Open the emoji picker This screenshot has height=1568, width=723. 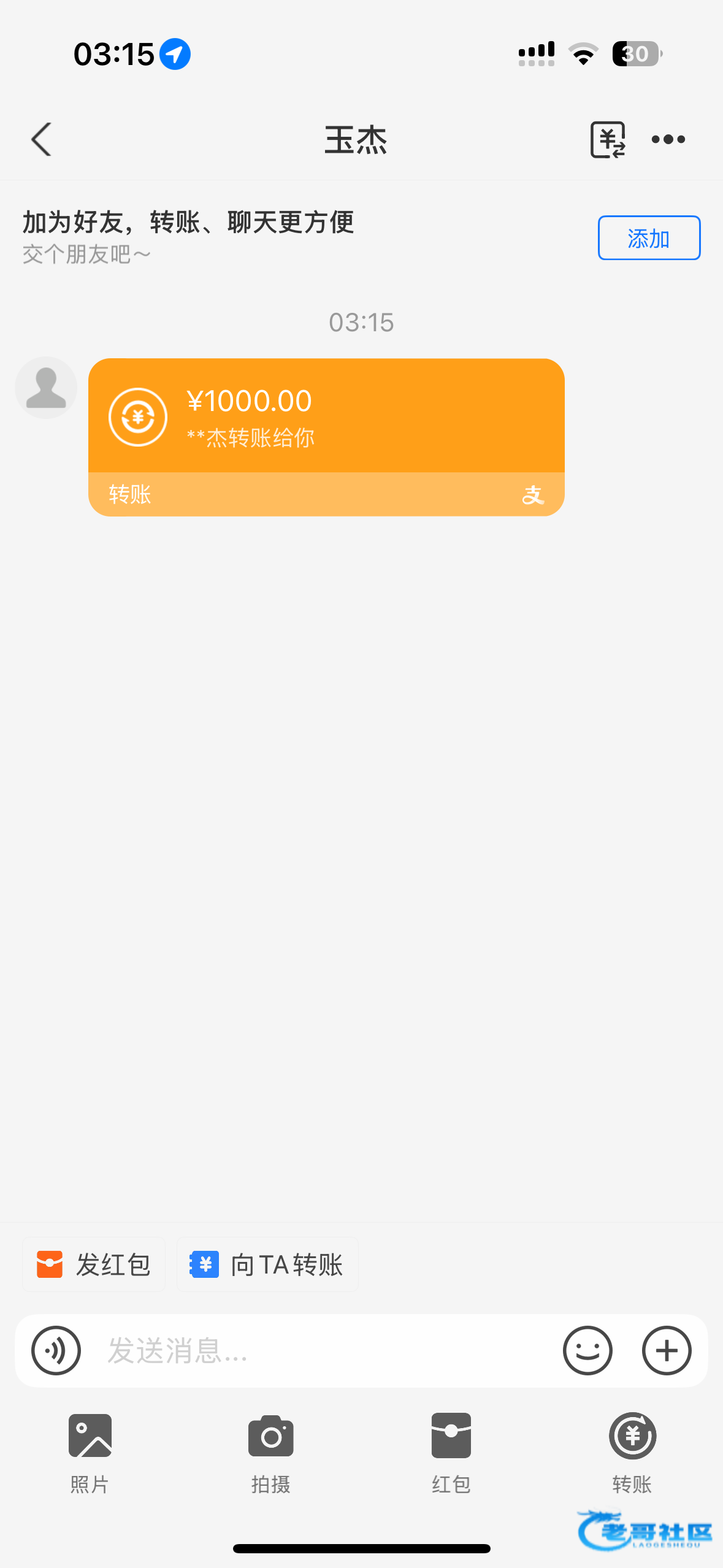click(x=587, y=1350)
